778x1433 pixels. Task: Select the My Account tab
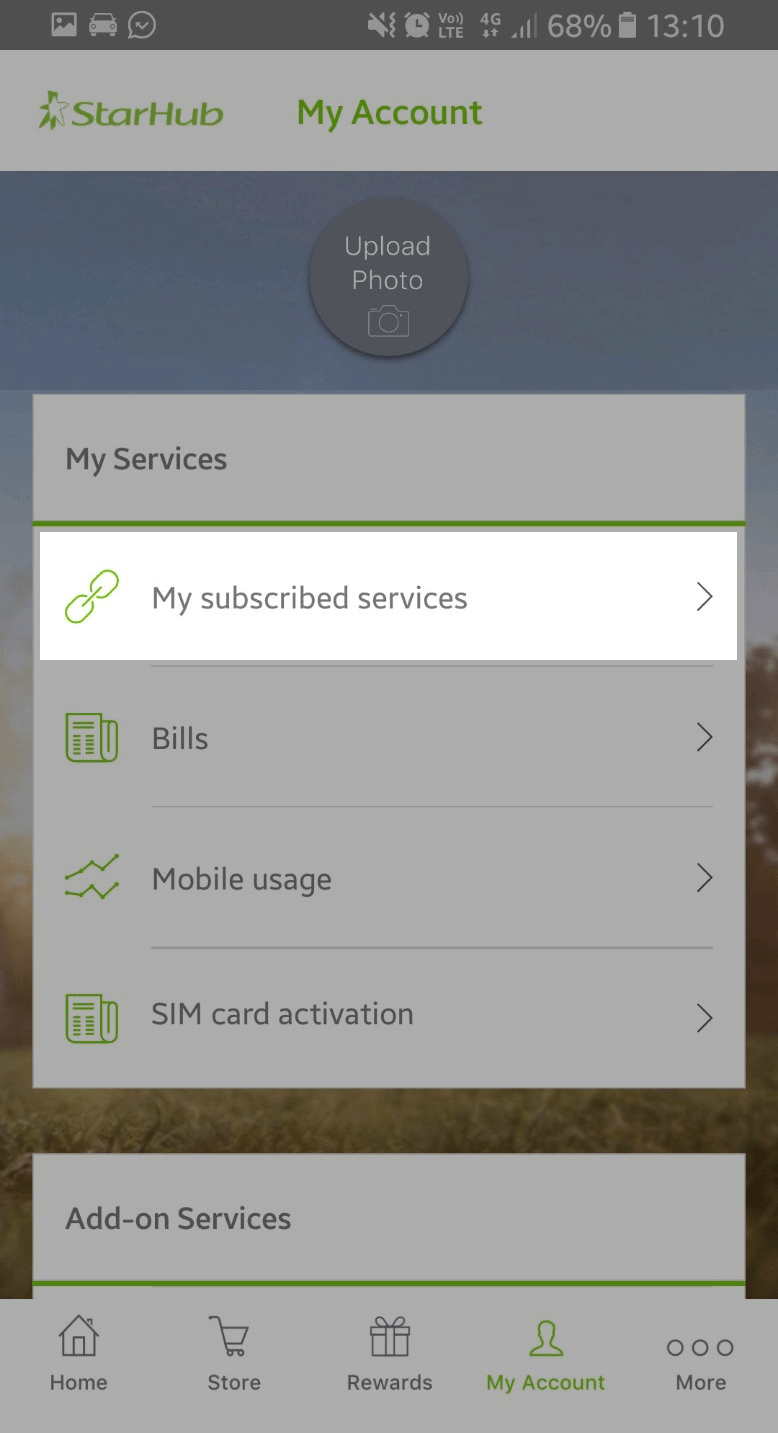(x=545, y=1355)
